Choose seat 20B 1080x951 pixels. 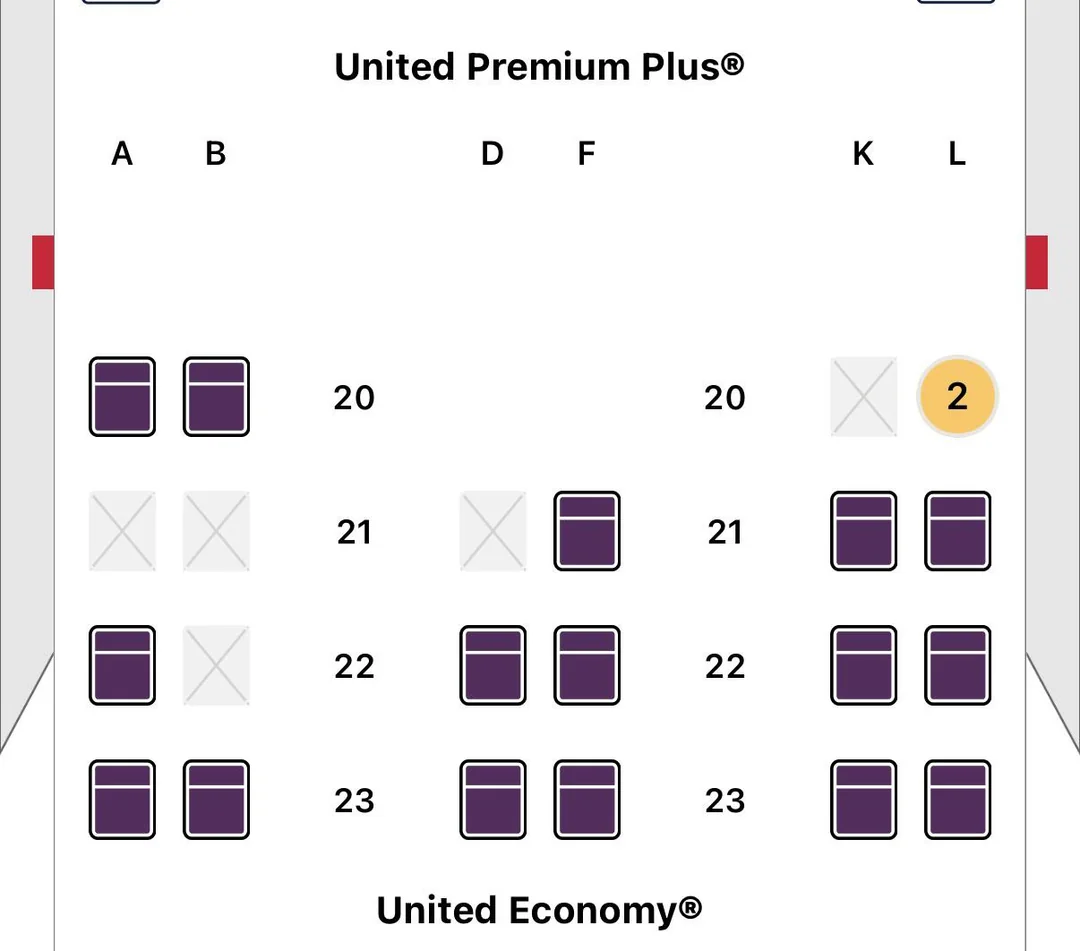pos(216,397)
